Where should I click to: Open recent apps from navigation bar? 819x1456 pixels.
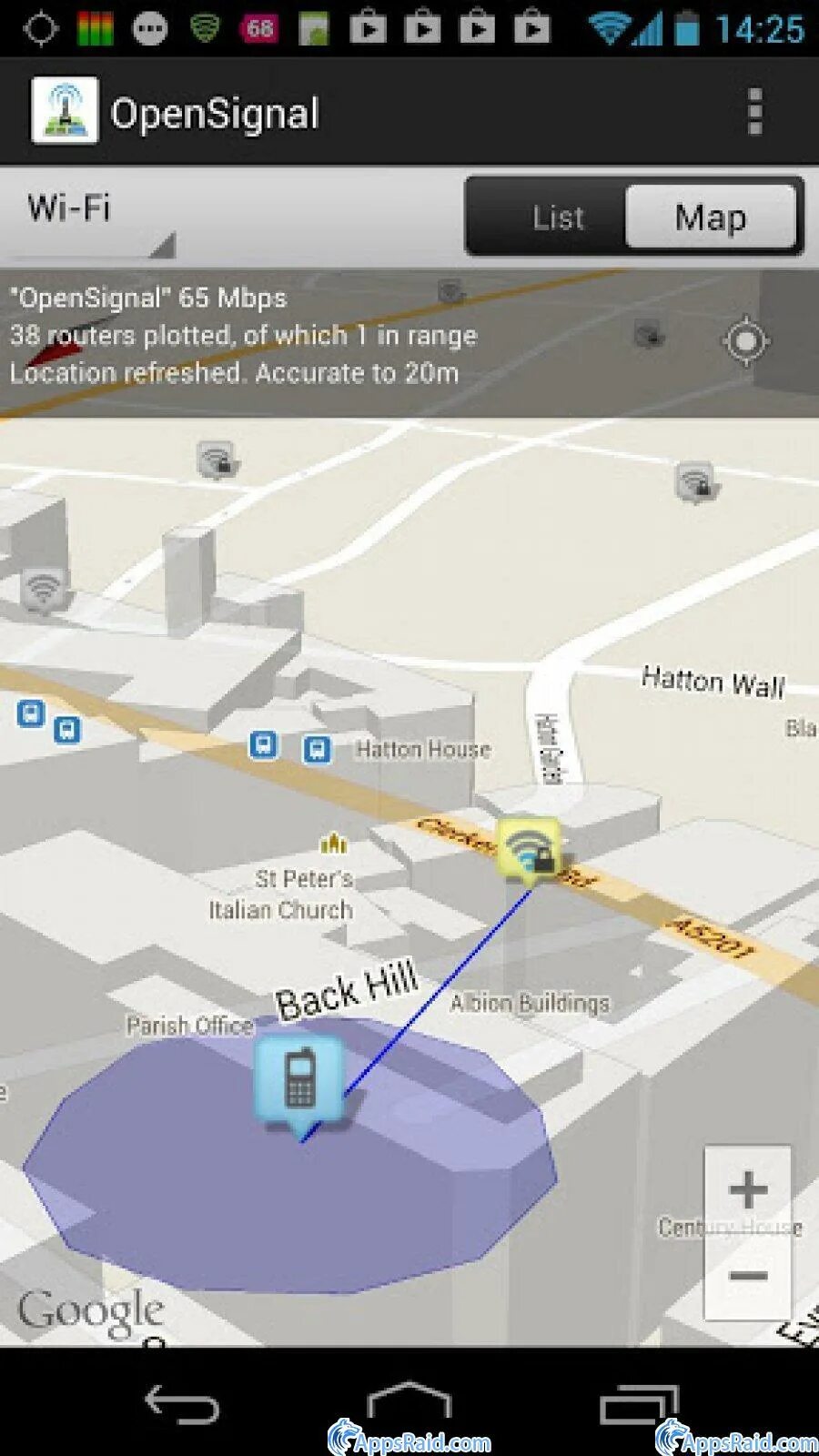tap(640, 1403)
